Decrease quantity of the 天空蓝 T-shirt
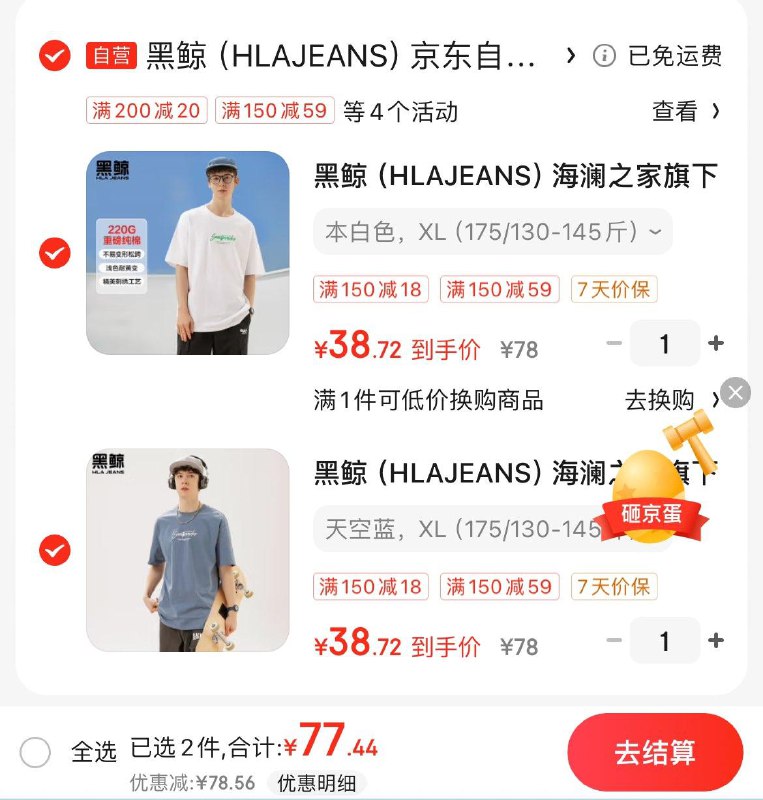Viewport: 763px width, 800px height. tap(614, 641)
